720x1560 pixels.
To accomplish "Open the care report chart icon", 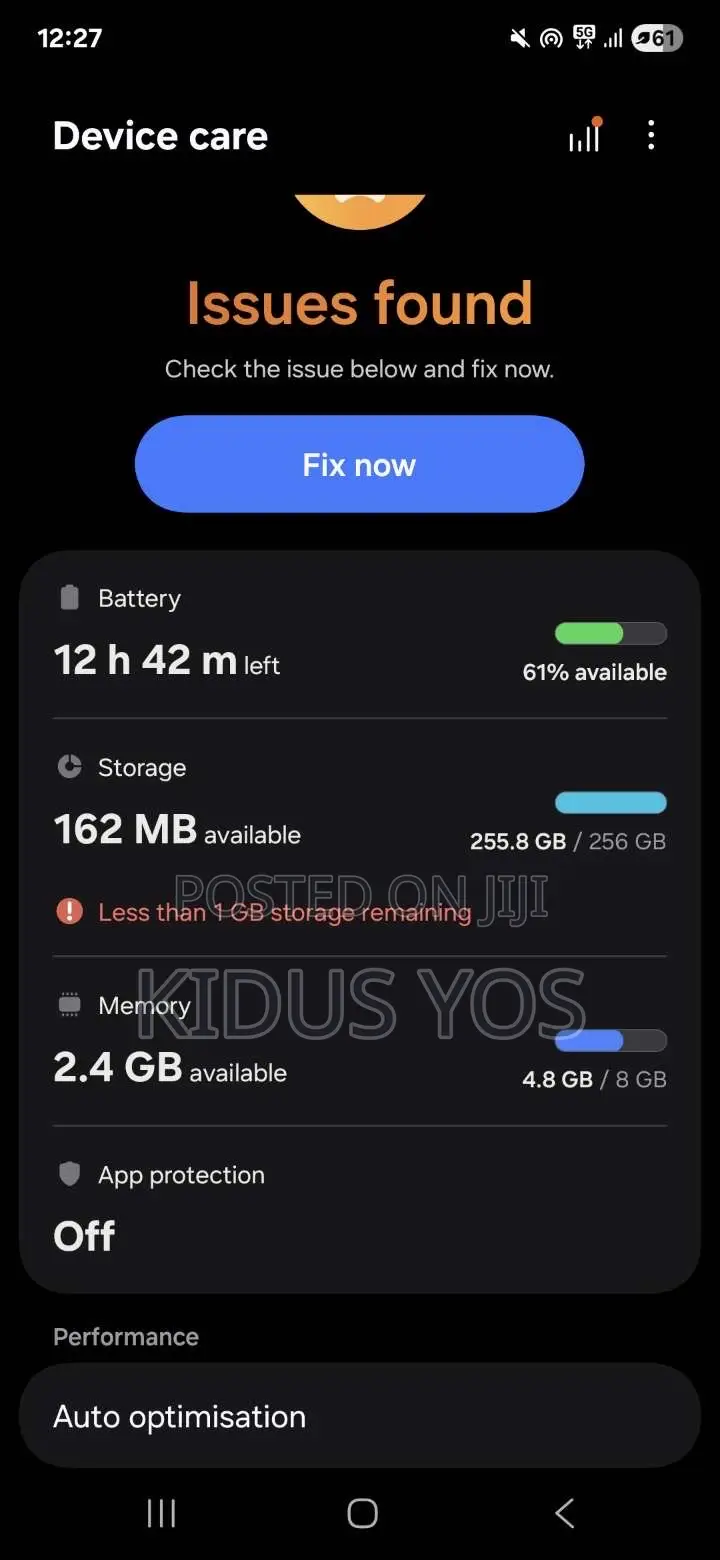I will pyautogui.click(x=585, y=136).
